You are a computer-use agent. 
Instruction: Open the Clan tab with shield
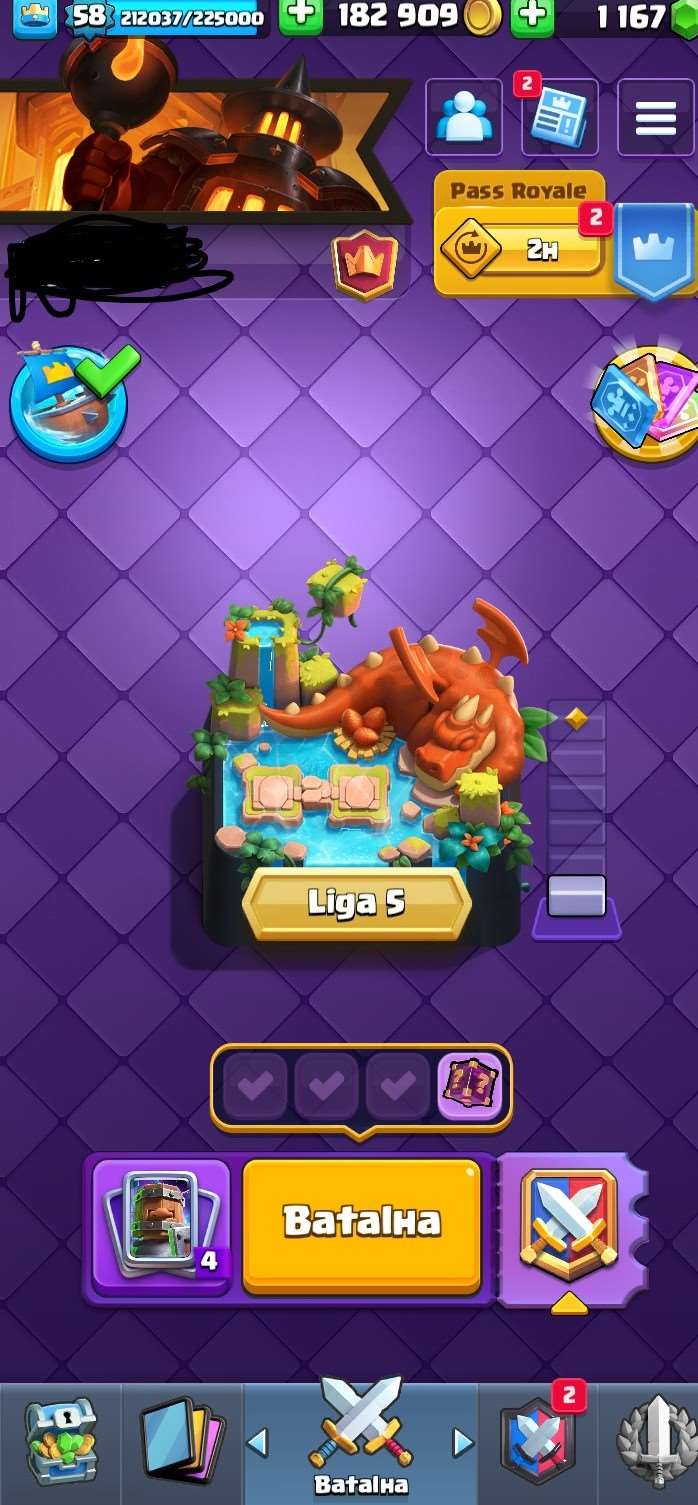click(538, 1440)
